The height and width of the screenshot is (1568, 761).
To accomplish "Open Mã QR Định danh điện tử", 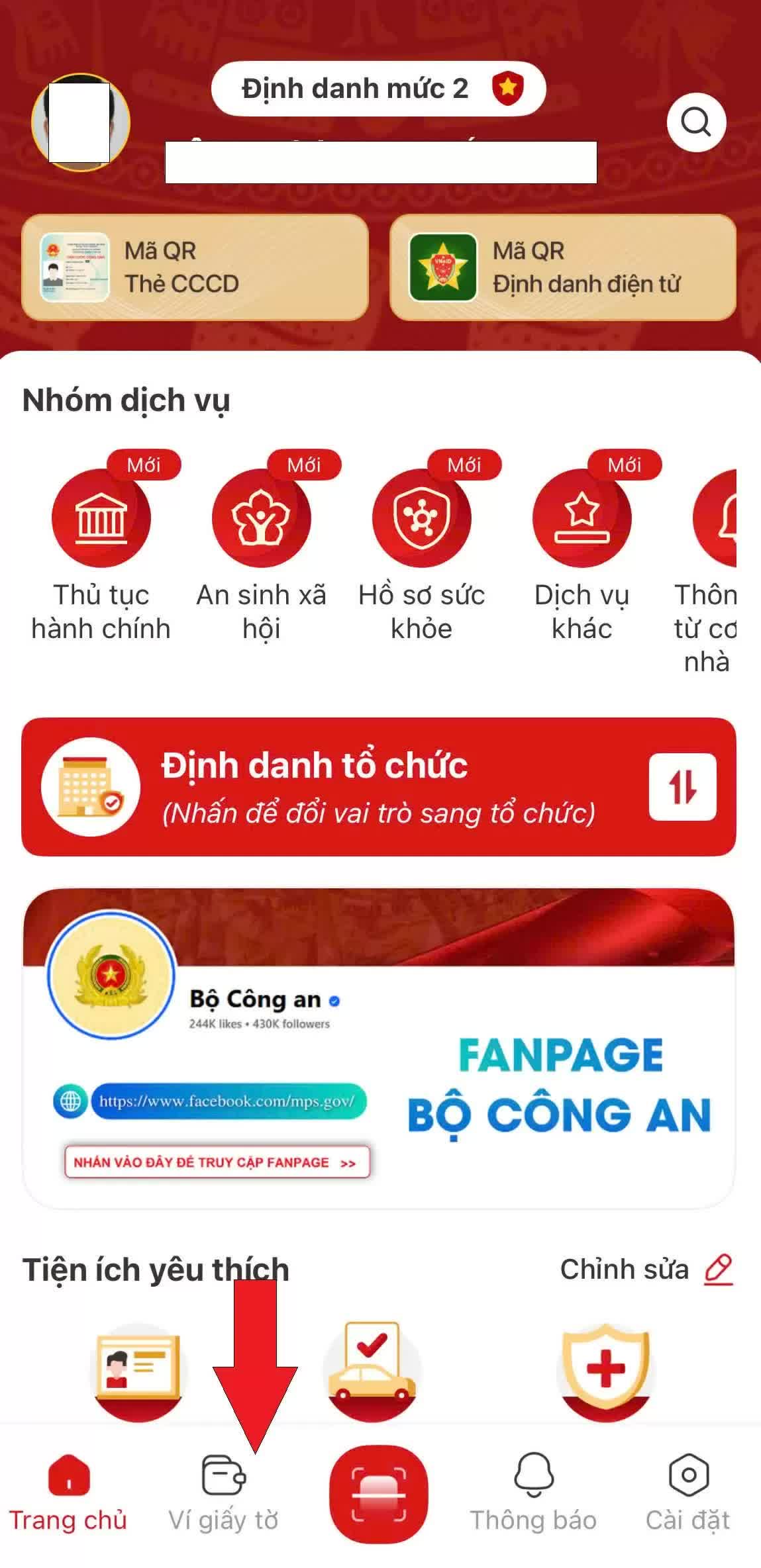I will tap(562, 267).
